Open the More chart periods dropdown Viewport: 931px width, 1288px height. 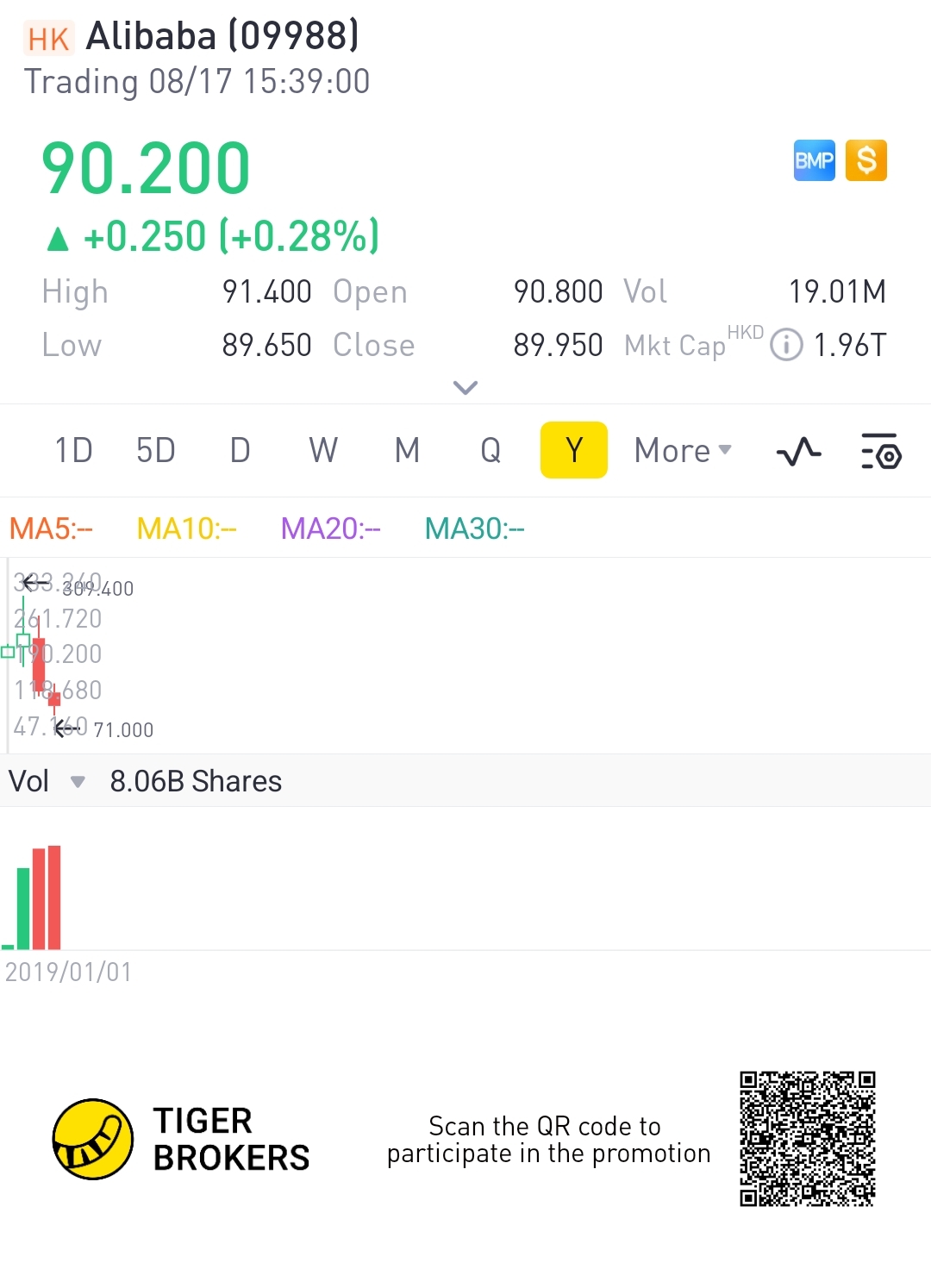click(683, 450)
